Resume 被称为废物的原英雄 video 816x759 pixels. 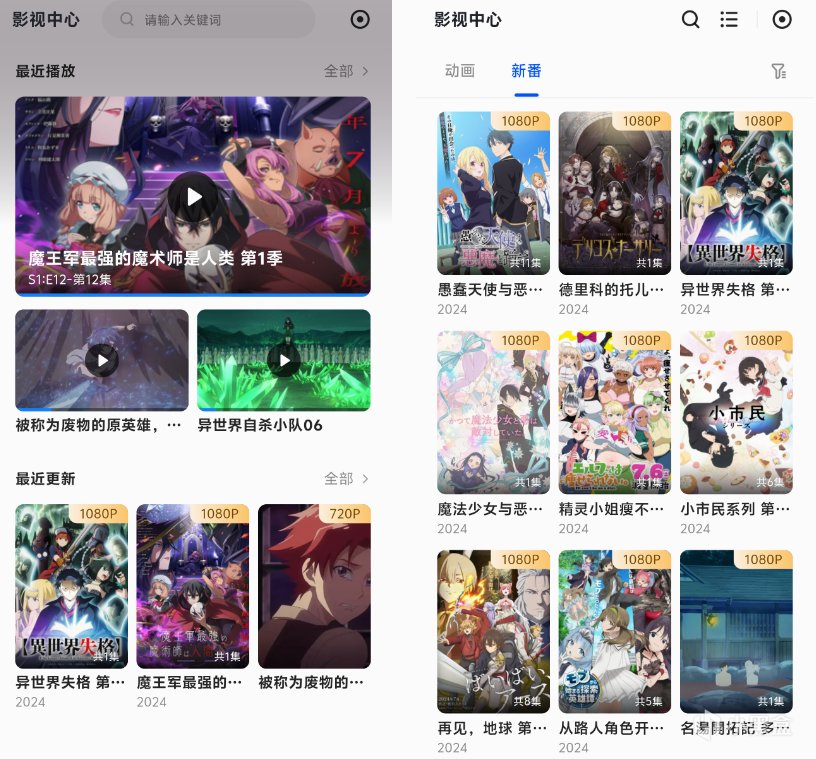[x=102, y=360]
